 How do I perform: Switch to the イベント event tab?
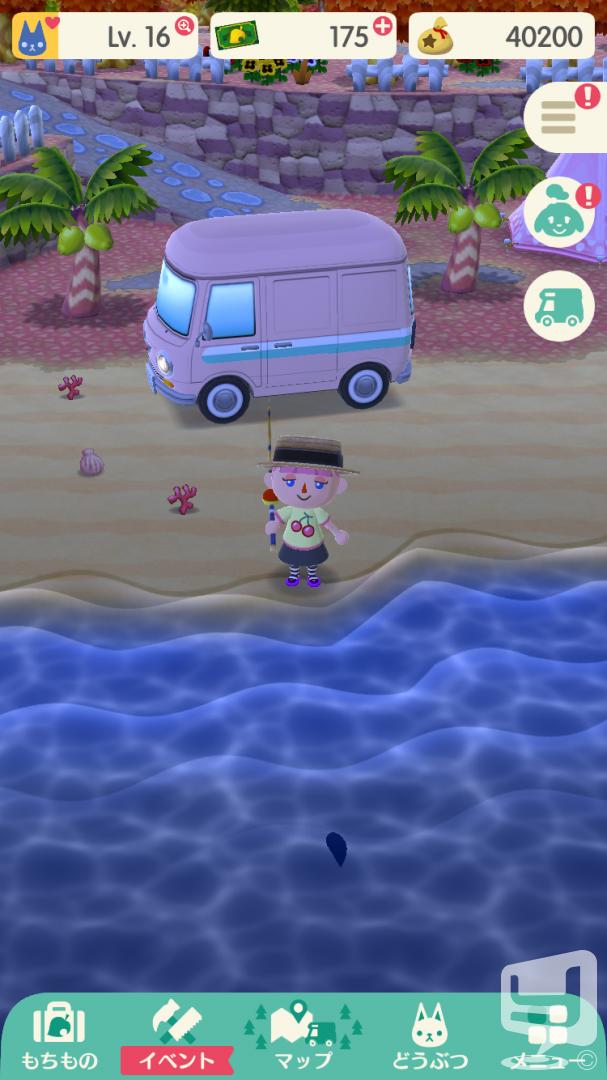pos(176,1035)
